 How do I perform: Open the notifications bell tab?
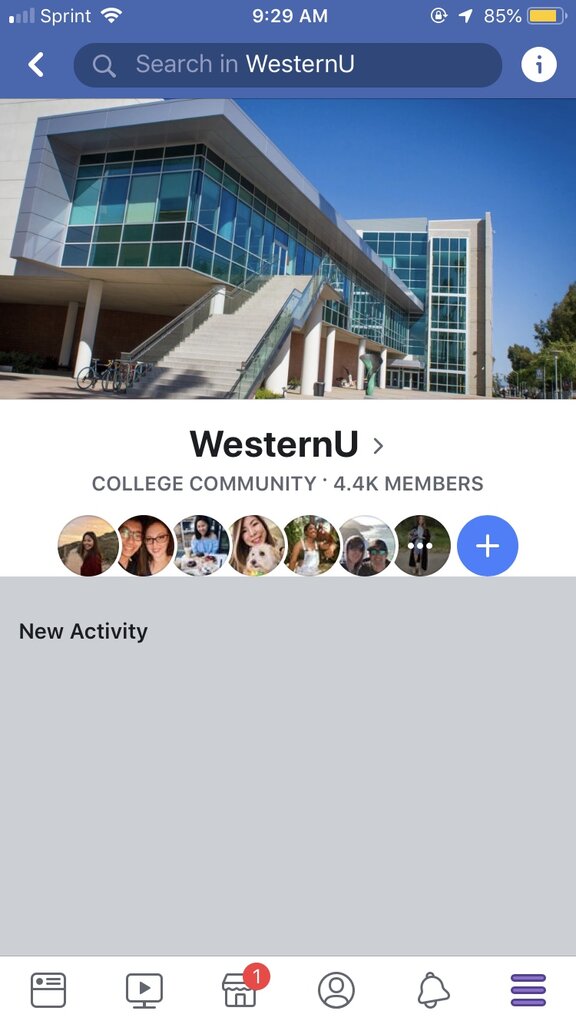432,990
